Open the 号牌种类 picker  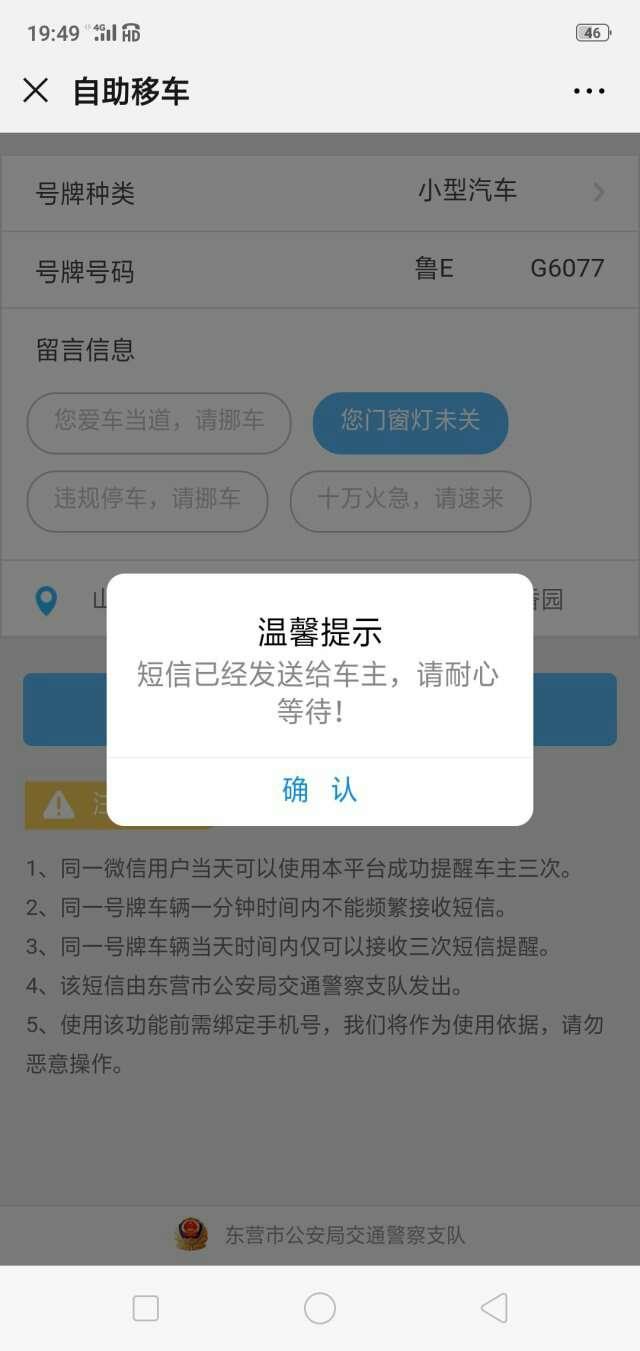coord(320,193)
